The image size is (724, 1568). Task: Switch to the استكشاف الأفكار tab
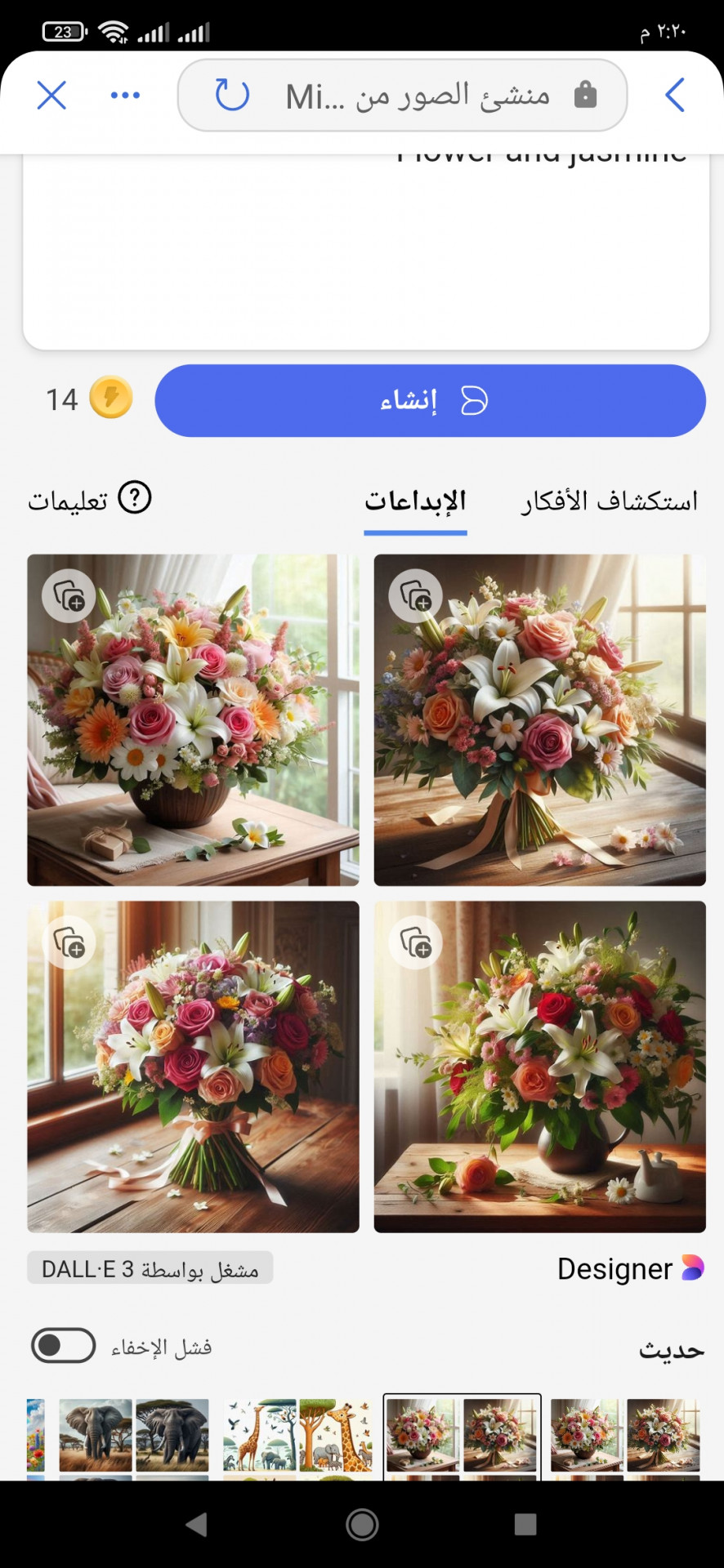point(610,501)
